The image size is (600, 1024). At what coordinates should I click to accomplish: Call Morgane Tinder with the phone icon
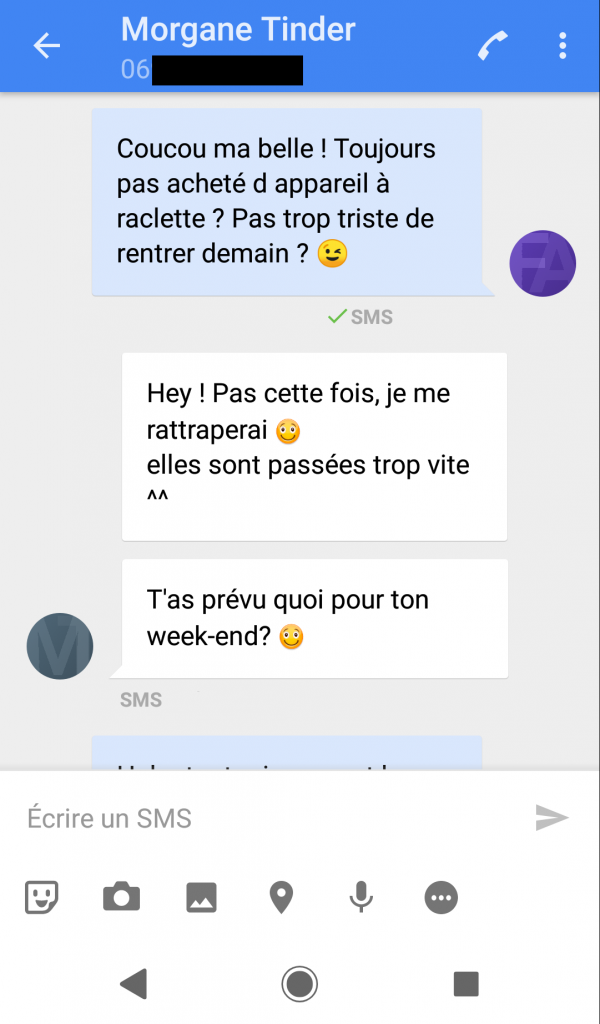492,46
